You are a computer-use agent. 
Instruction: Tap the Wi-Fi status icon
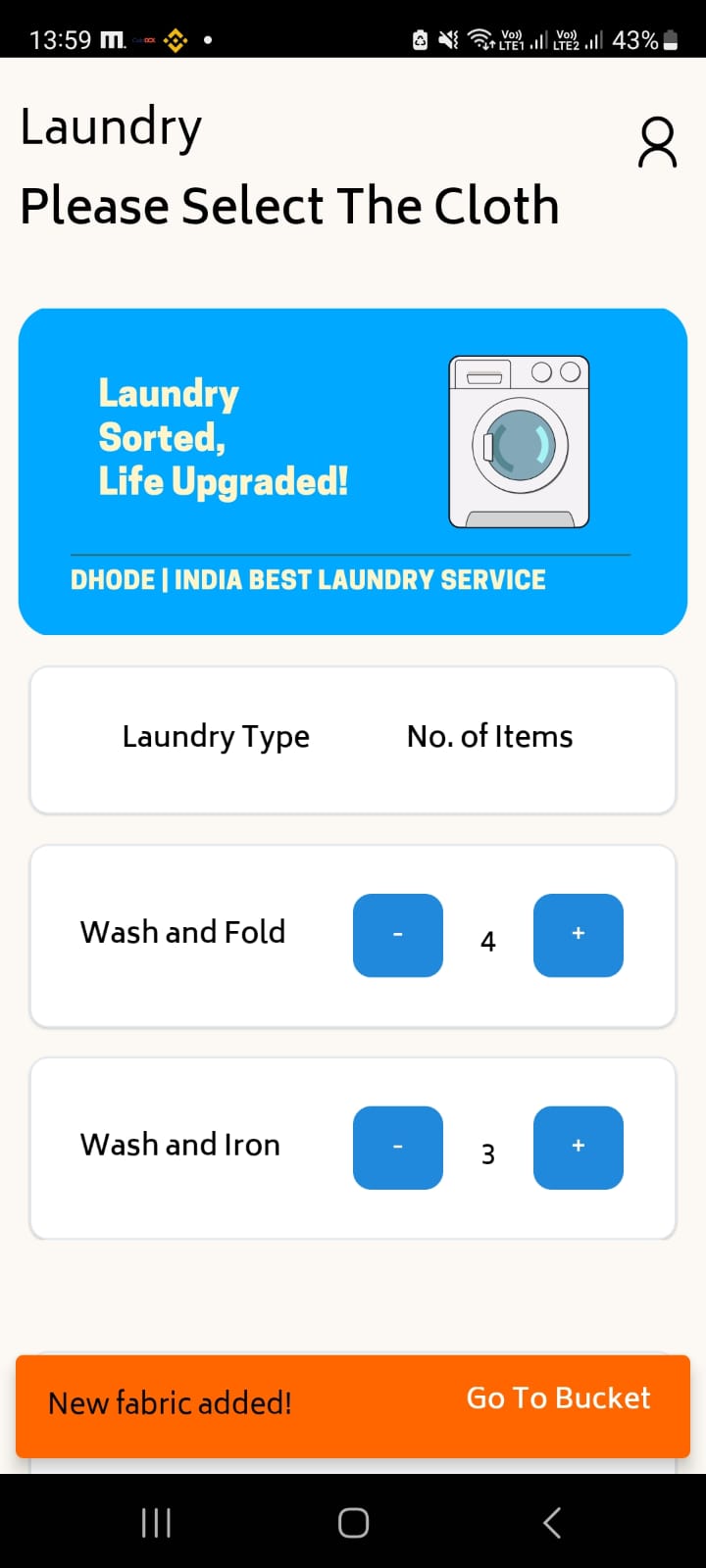coord(479,39)
